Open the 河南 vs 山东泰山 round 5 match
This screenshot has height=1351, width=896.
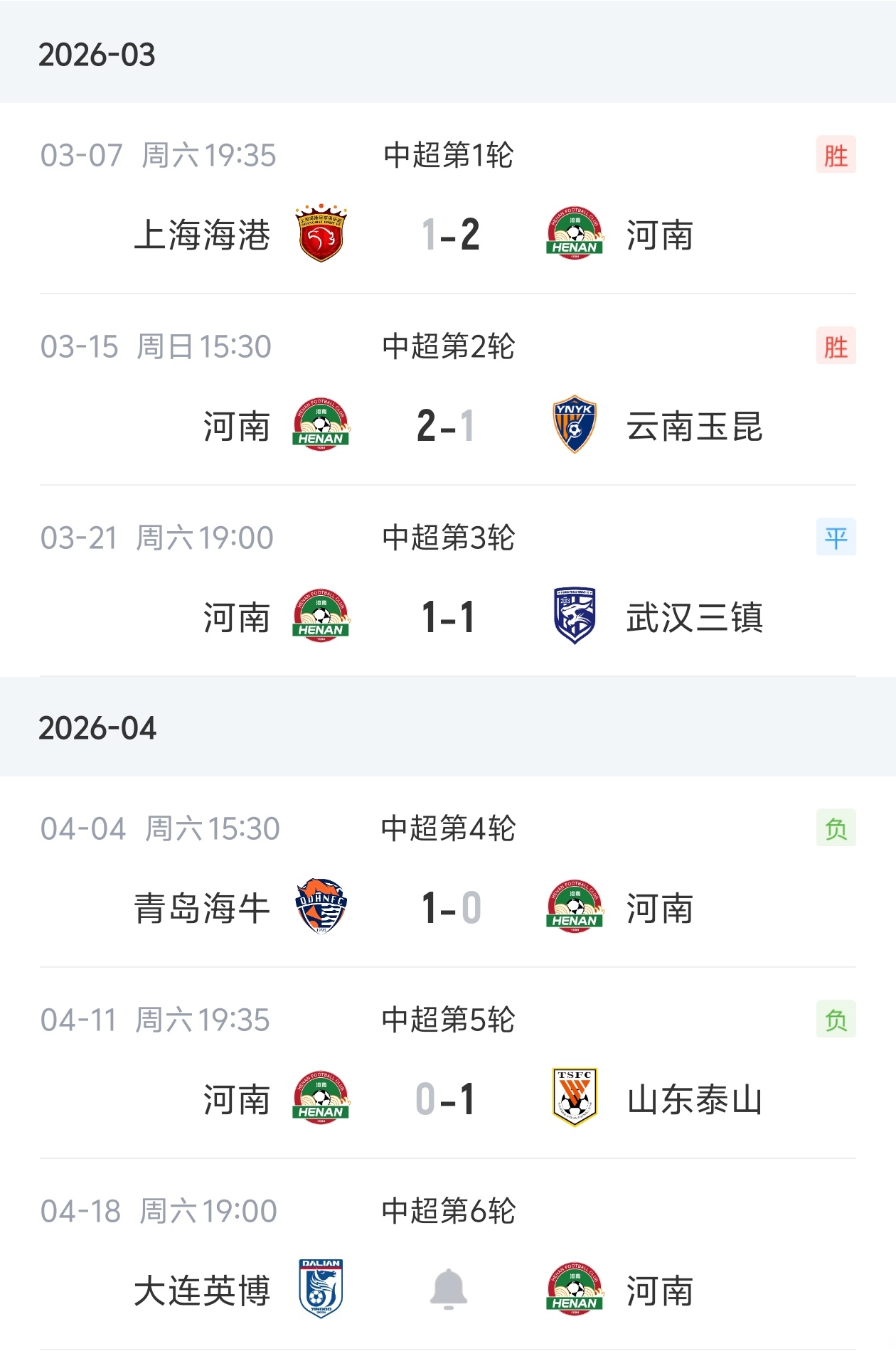pos(447,1099)
